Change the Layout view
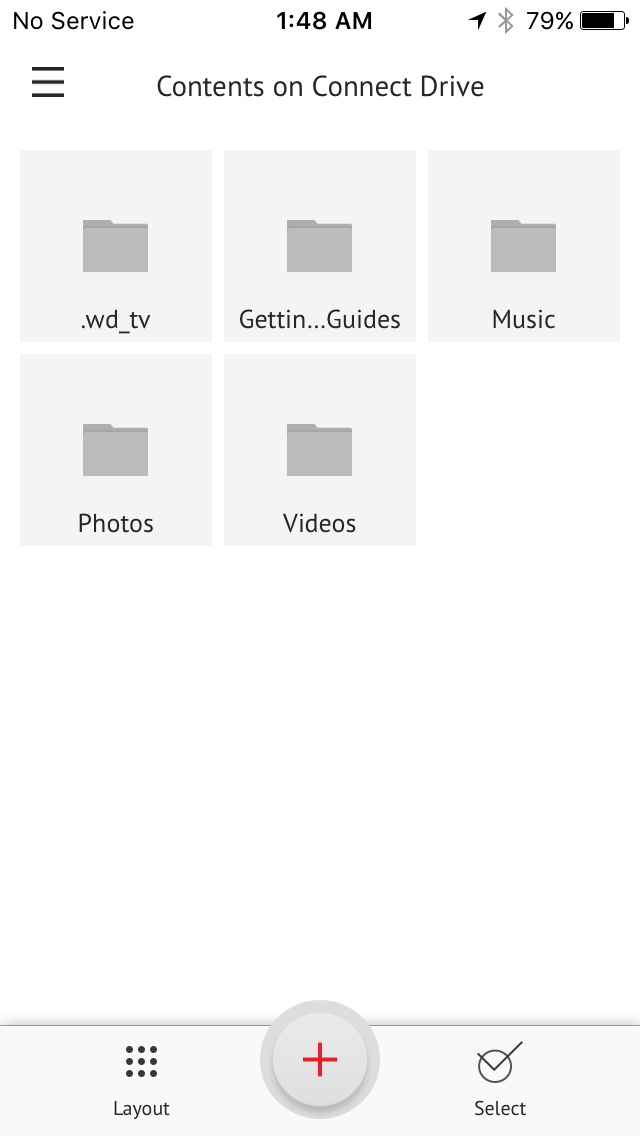 point(141,1078)
